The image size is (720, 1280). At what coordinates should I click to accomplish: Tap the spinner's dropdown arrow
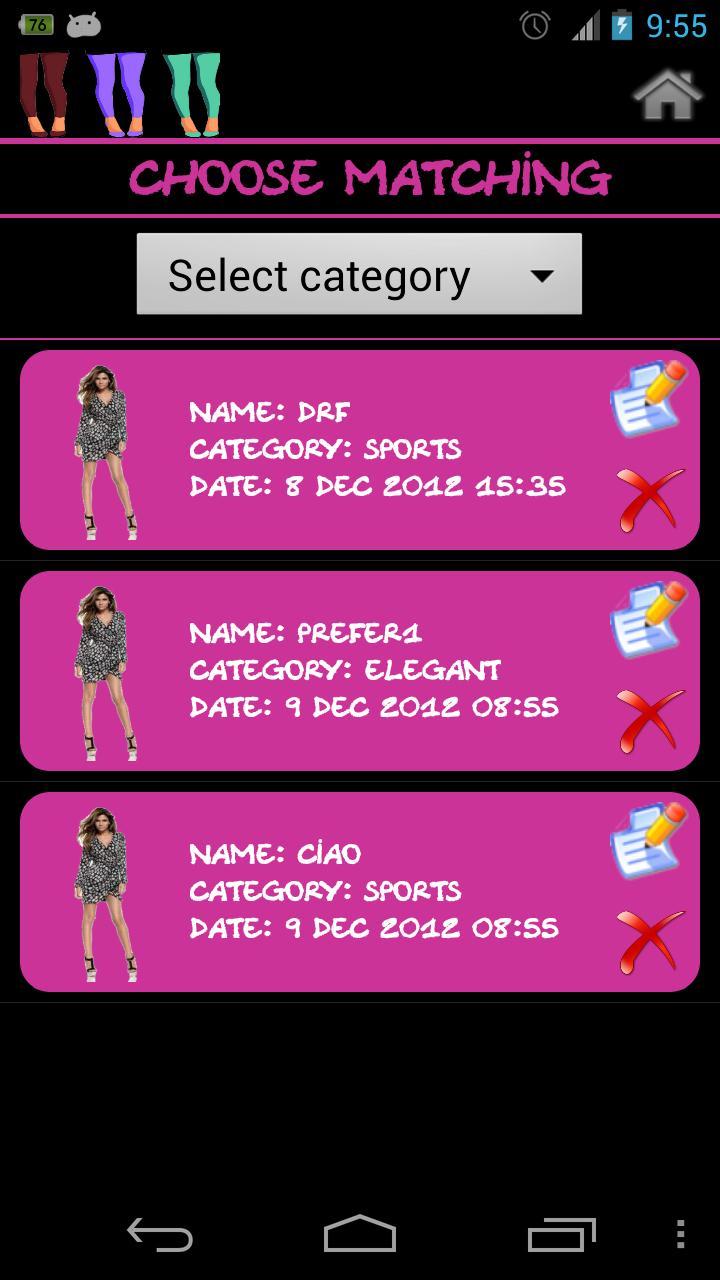pyautogui.click(x=543, y=273)
